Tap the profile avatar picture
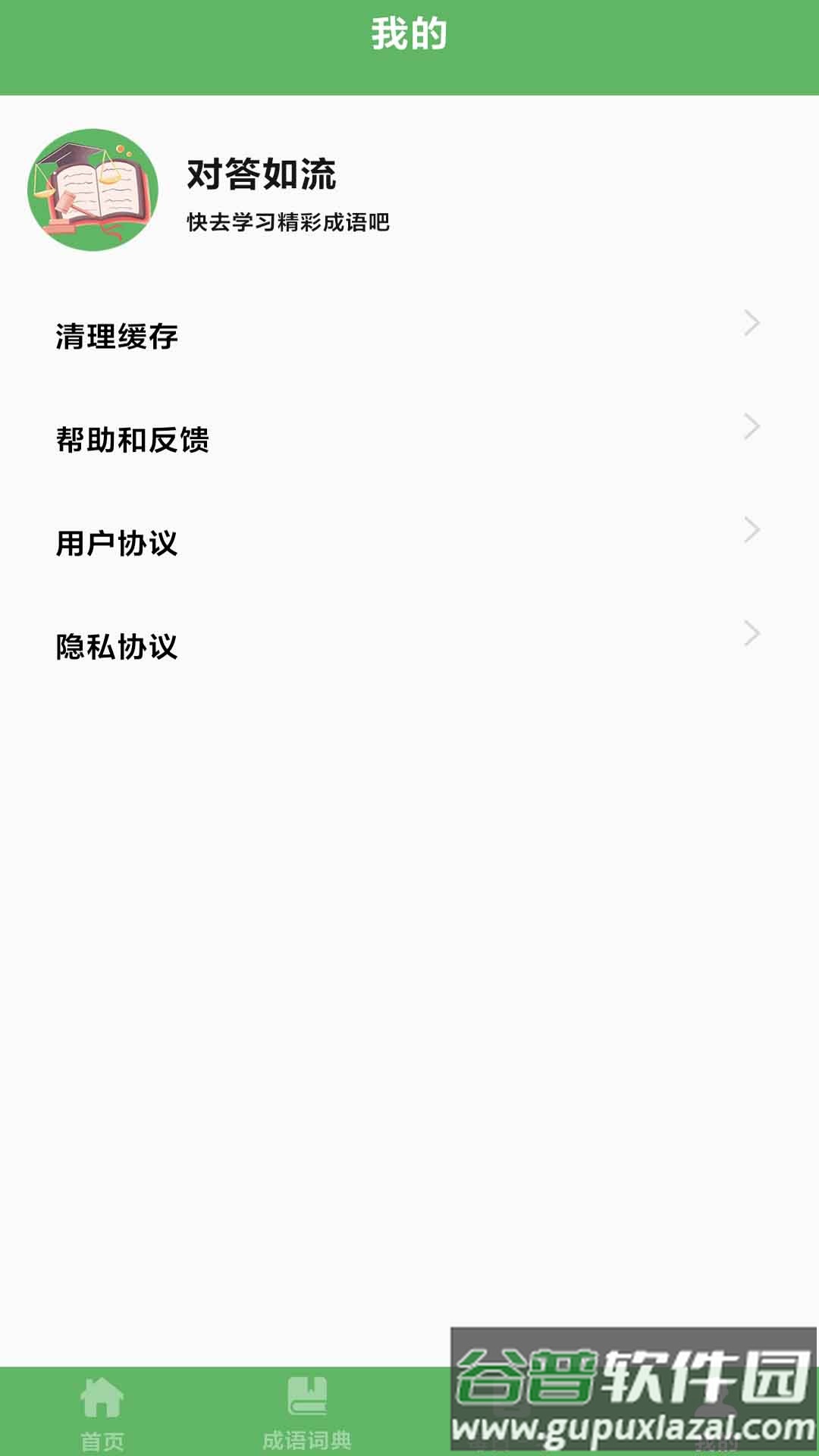 [x=93, y=190]
